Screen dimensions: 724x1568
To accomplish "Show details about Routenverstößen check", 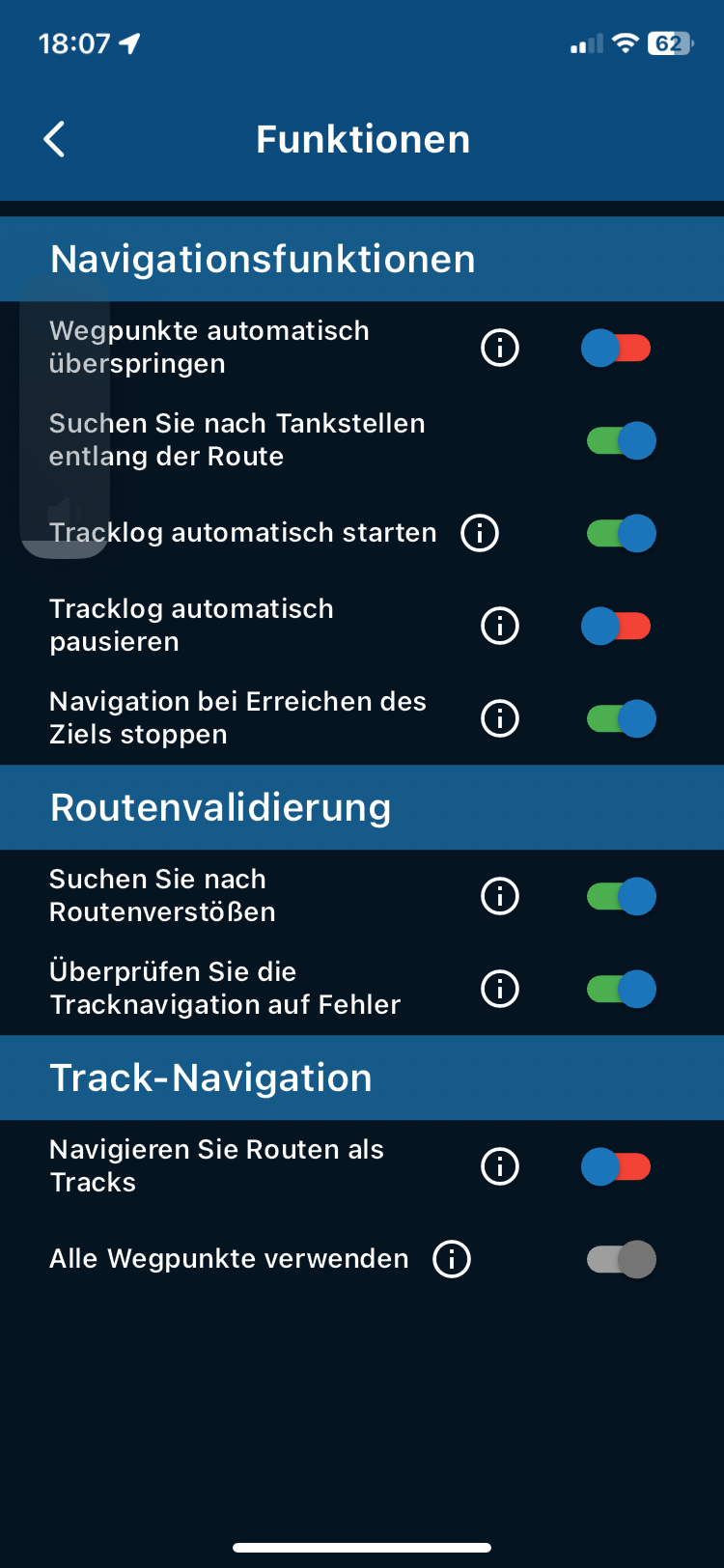I will 500,896.
